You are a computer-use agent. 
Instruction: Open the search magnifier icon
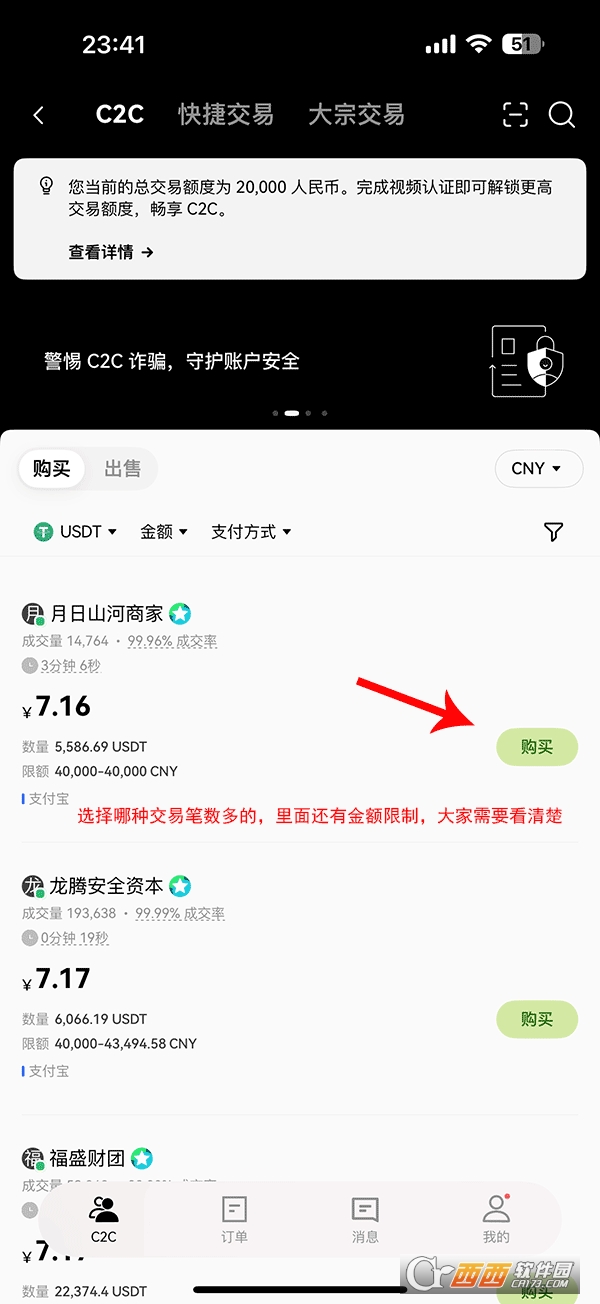point(562,115)
